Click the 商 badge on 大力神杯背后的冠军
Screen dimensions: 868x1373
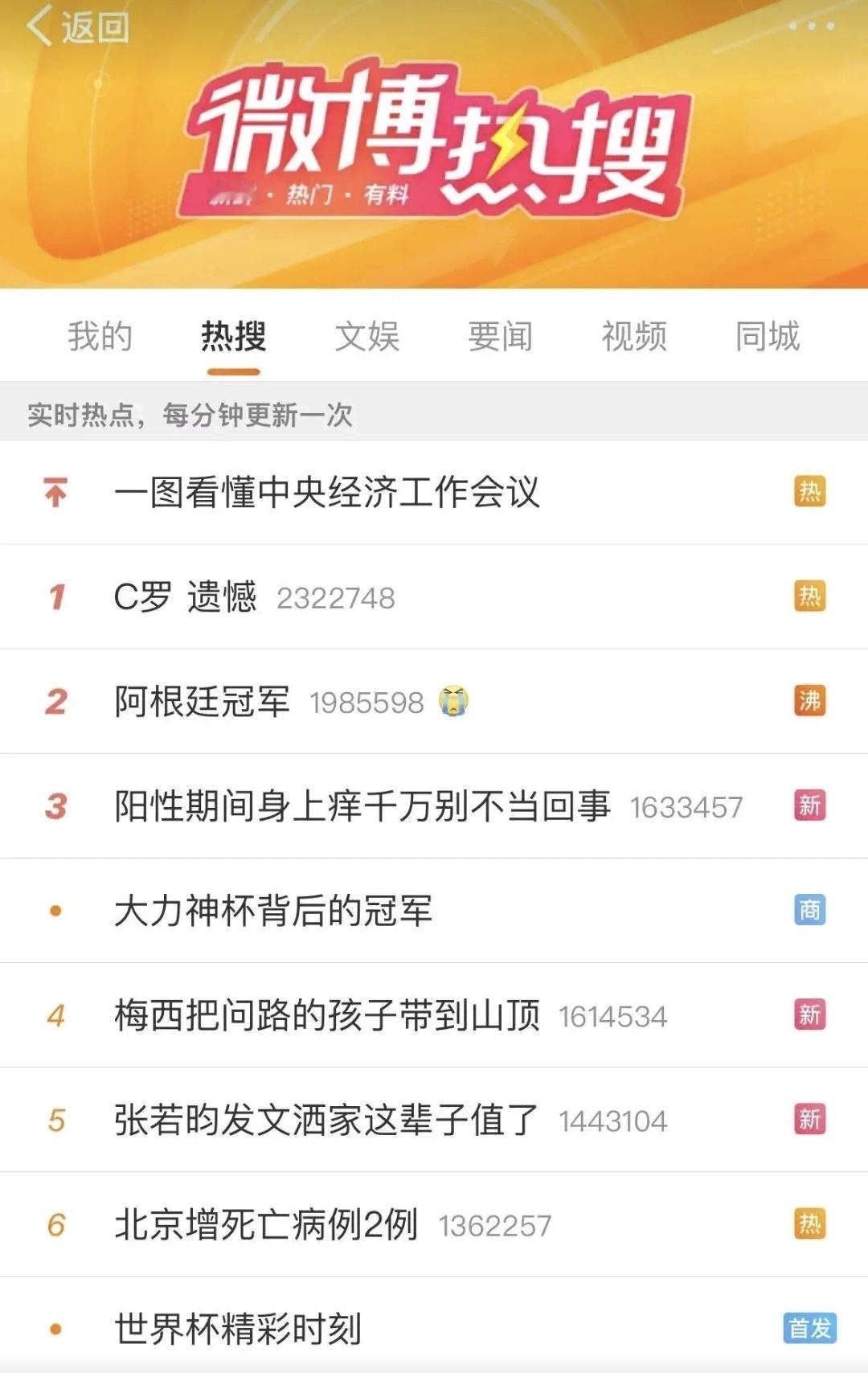tap(811, 910)
